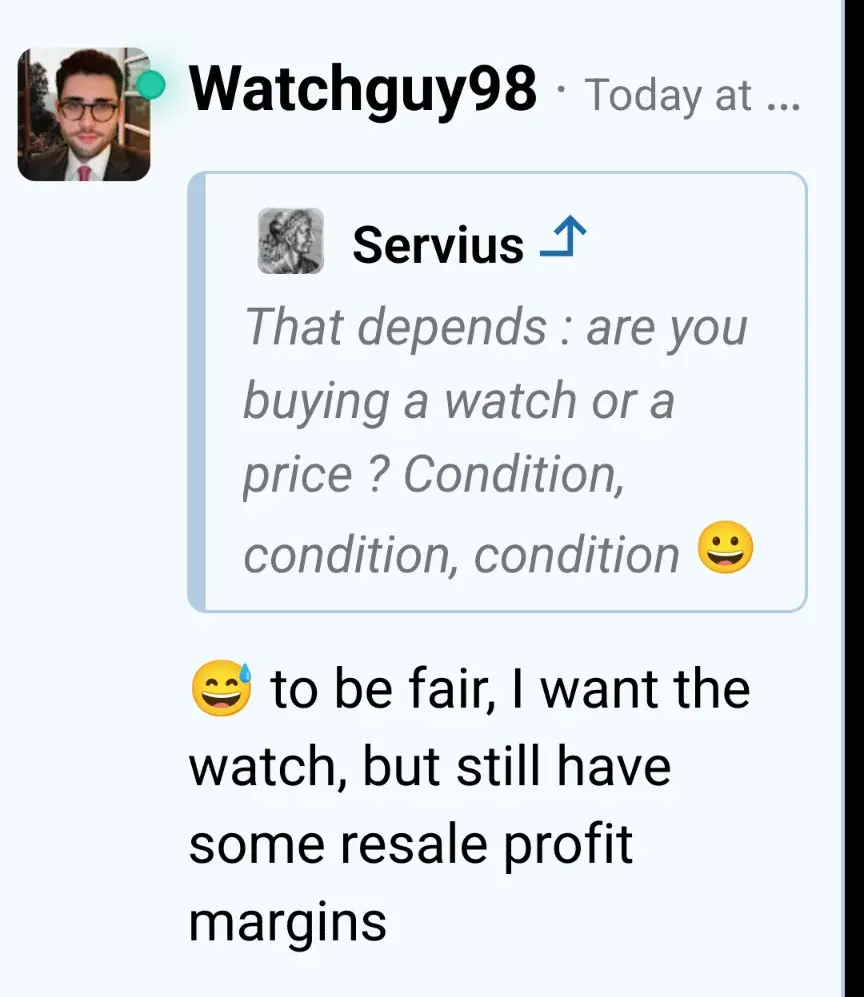
Task: Jump to Servius's original quoted post
Action: tap(563, 242)
